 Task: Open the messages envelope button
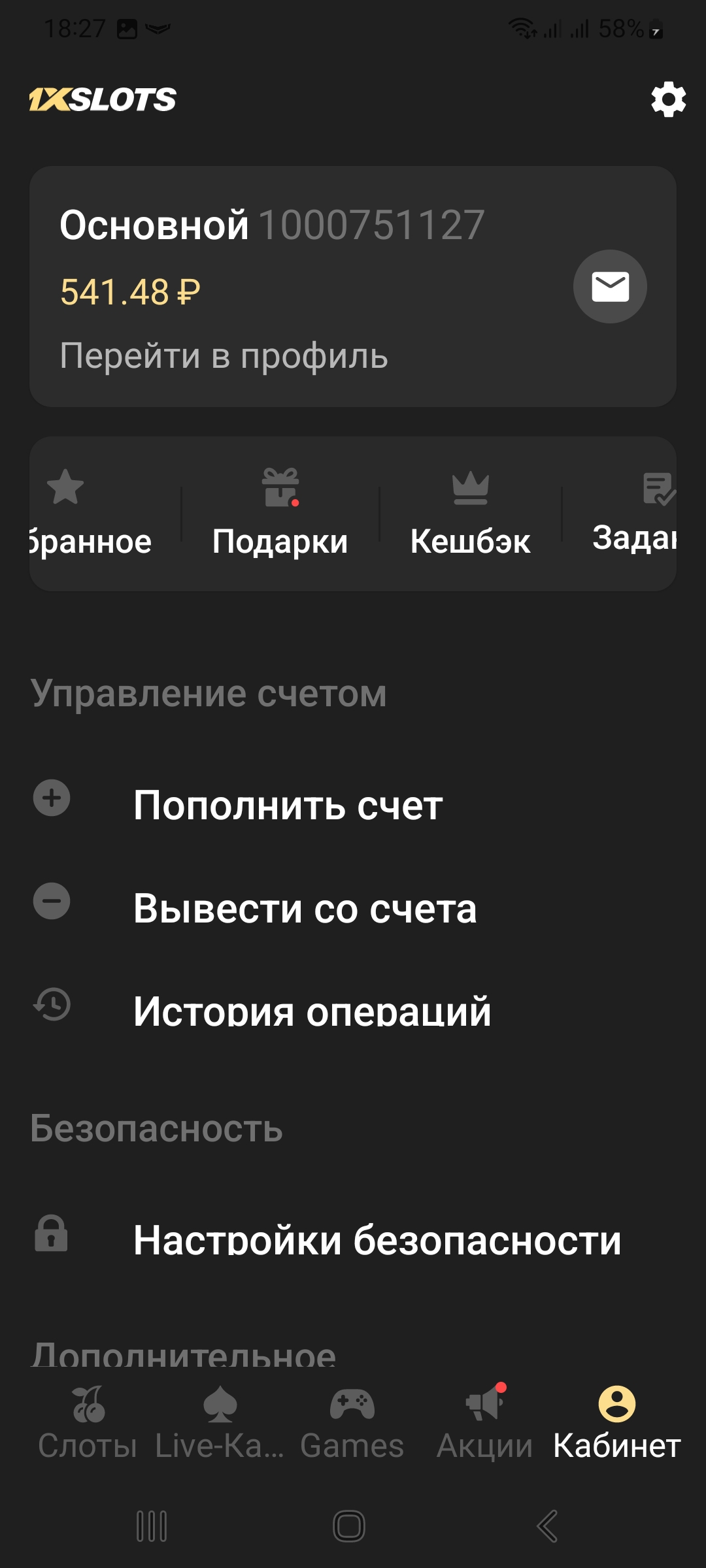610,287
